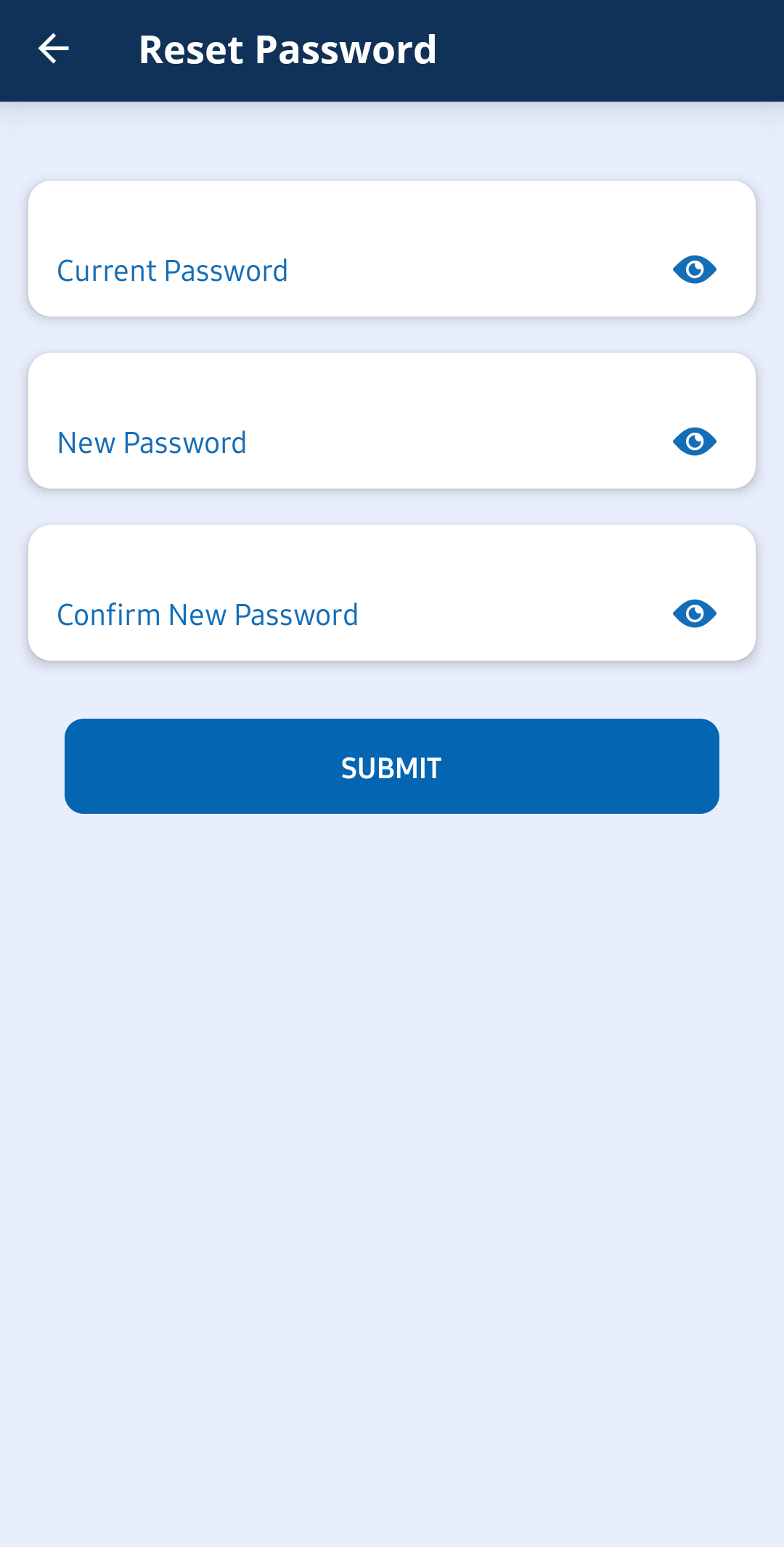Go back from Reset Password screen

53,49
